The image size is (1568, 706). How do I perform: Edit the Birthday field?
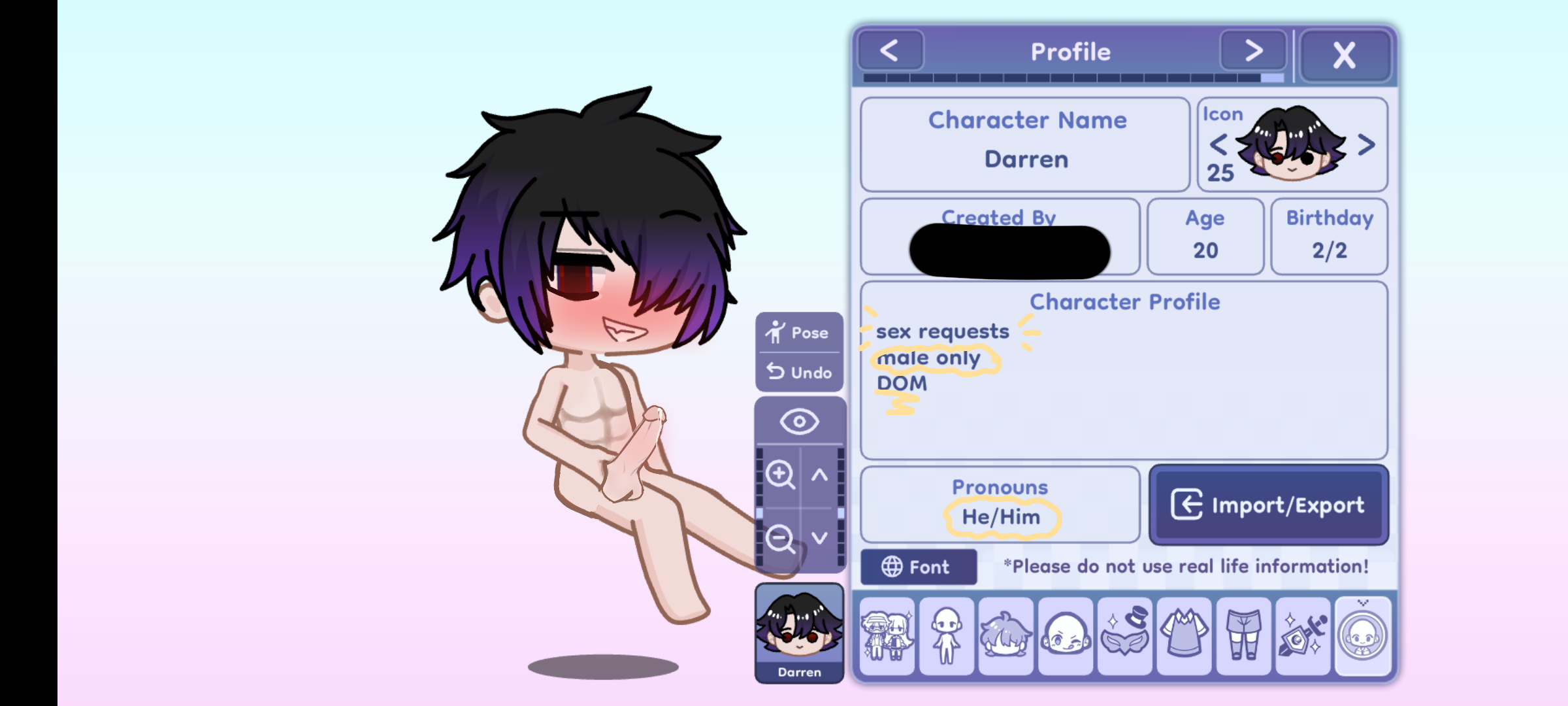point(1330,249)
